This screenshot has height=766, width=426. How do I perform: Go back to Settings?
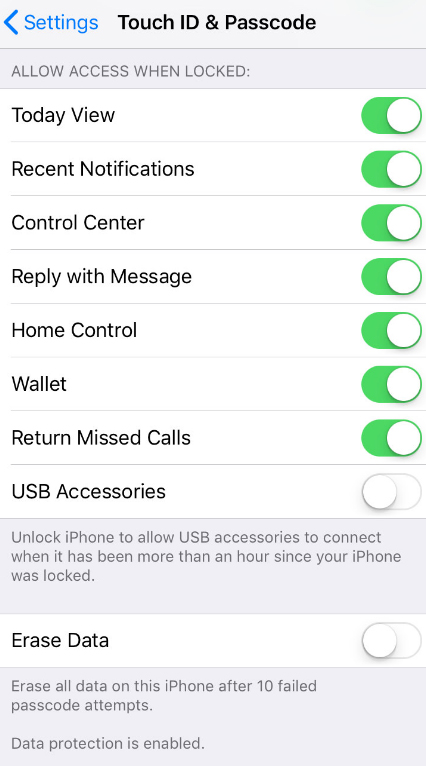[x=51, y=23]
